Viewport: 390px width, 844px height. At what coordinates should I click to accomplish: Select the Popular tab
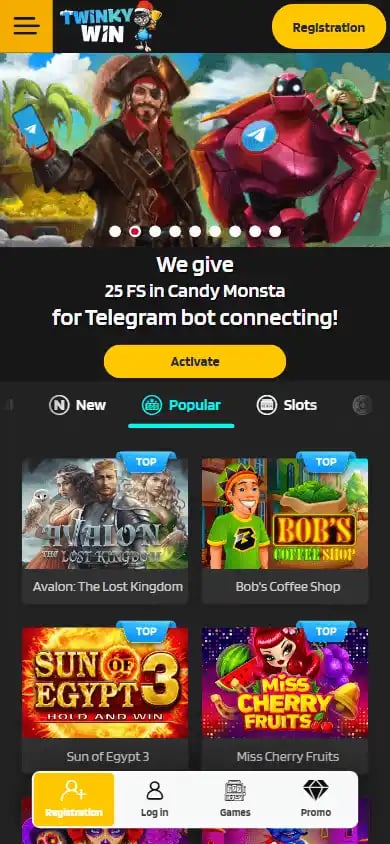(181, 405)
